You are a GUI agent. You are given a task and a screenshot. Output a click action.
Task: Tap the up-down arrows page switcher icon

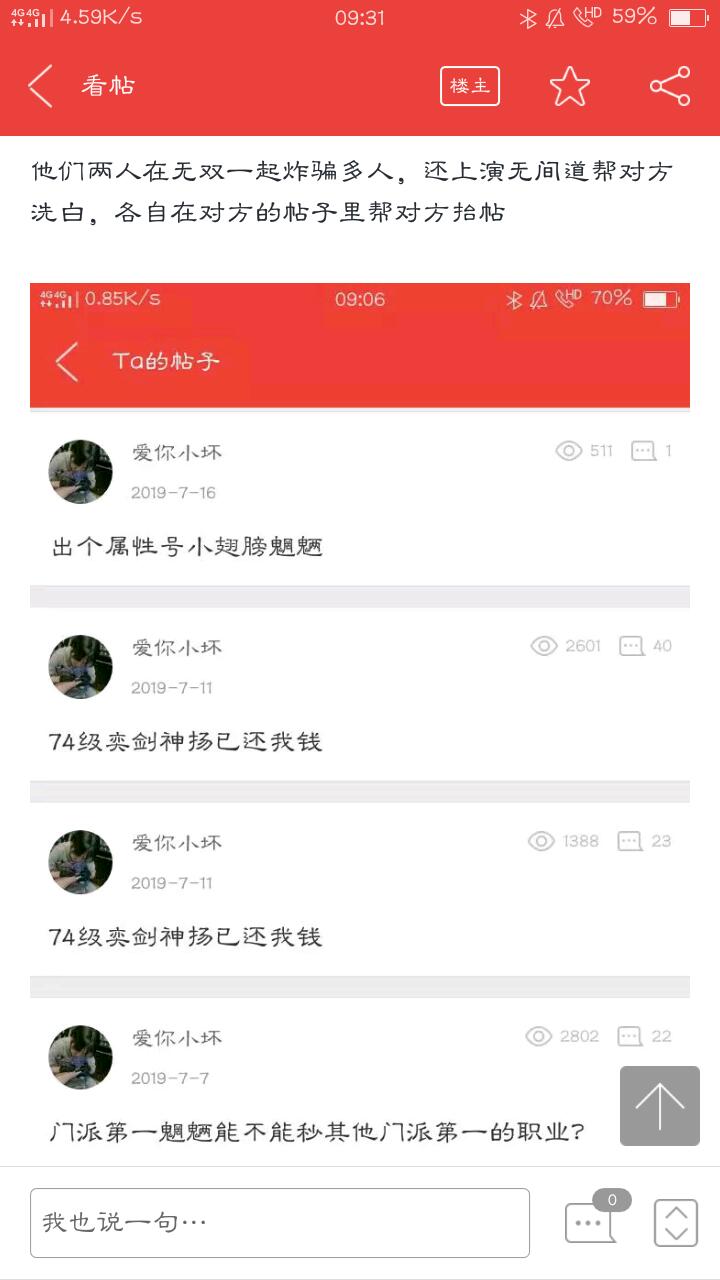675,1222
